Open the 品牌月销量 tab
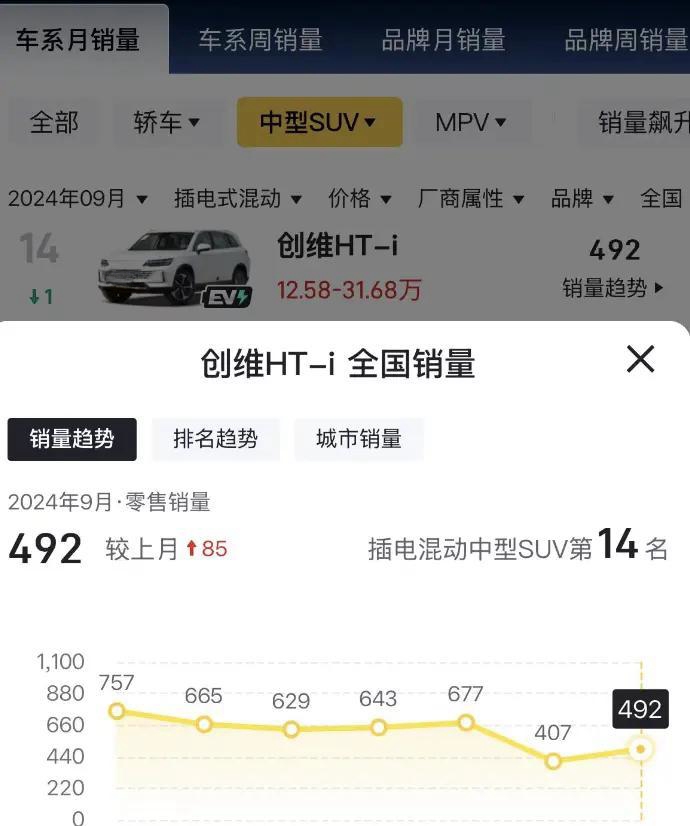The height and width of the screenshot is (826, 690). pos(443,40)
